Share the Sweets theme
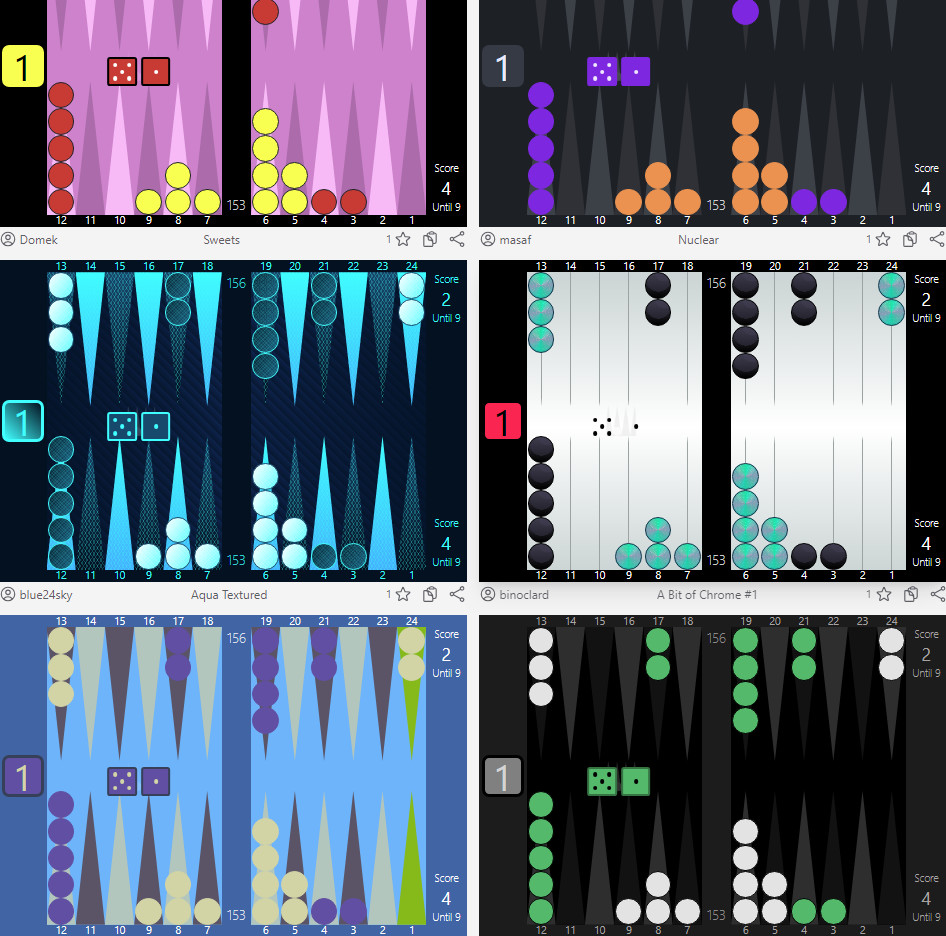 457,240
